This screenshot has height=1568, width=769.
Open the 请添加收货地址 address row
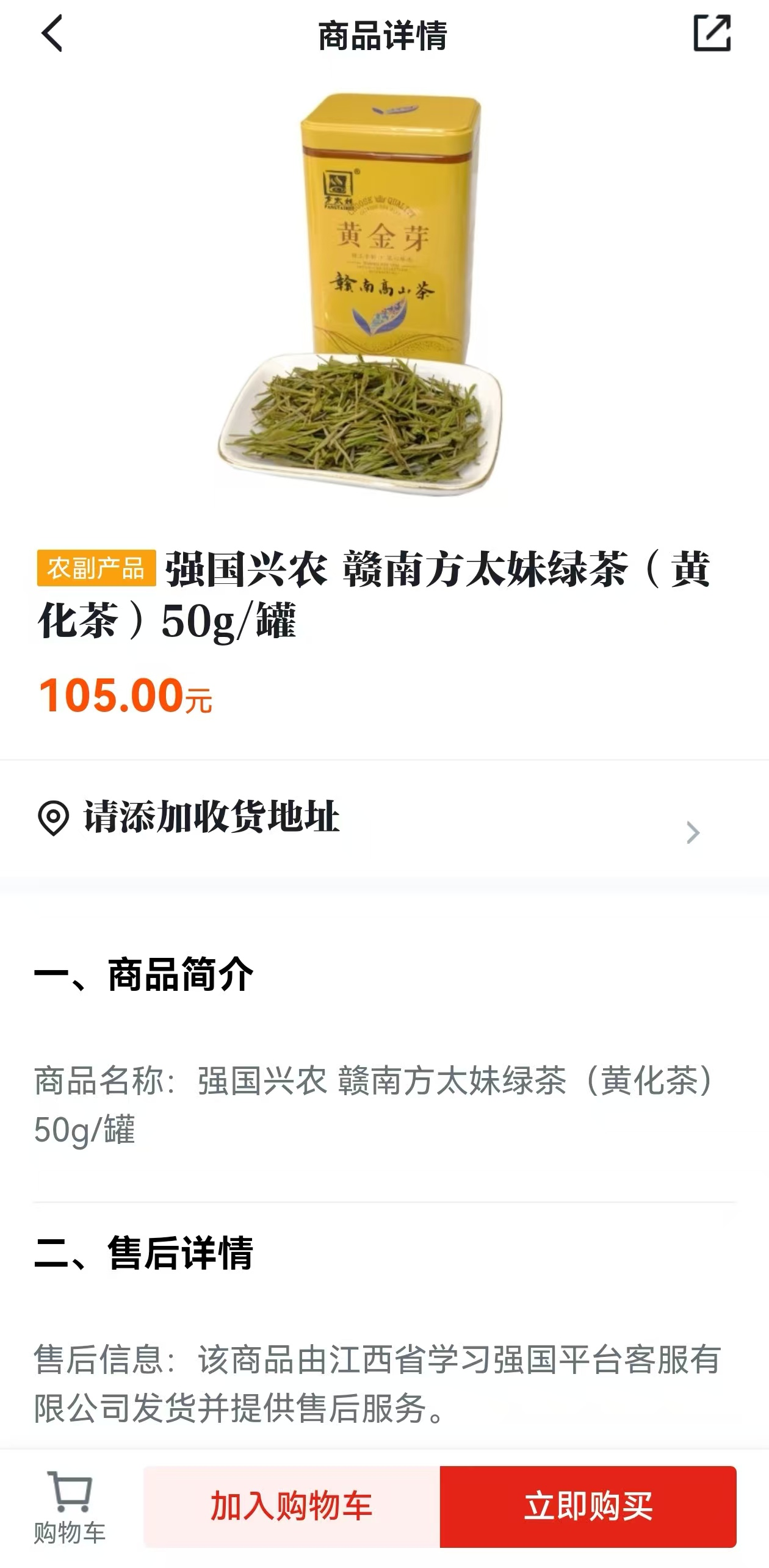pos(366,818)
